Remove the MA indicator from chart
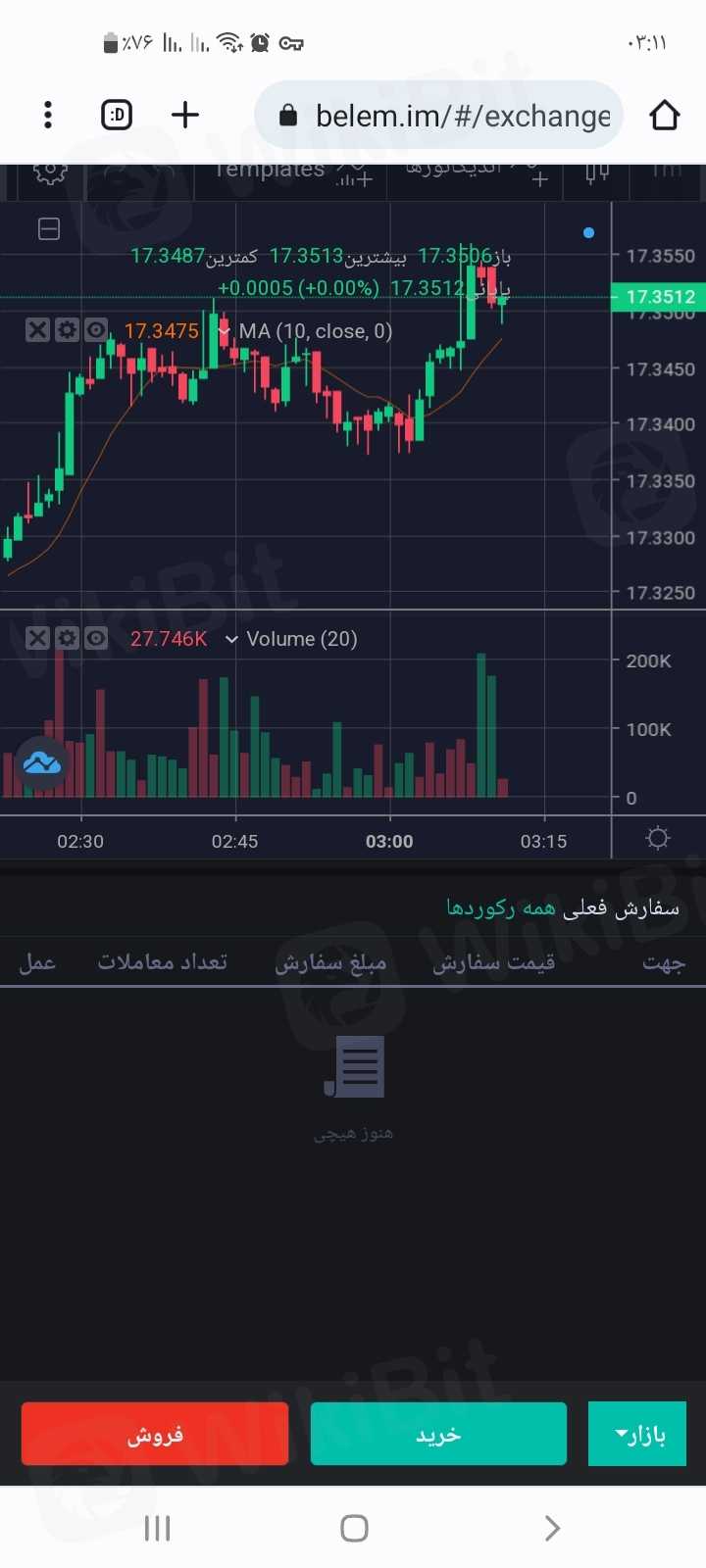Image resolution: width=706 pixels, height=1568 pixels. (x=37, y=330)
